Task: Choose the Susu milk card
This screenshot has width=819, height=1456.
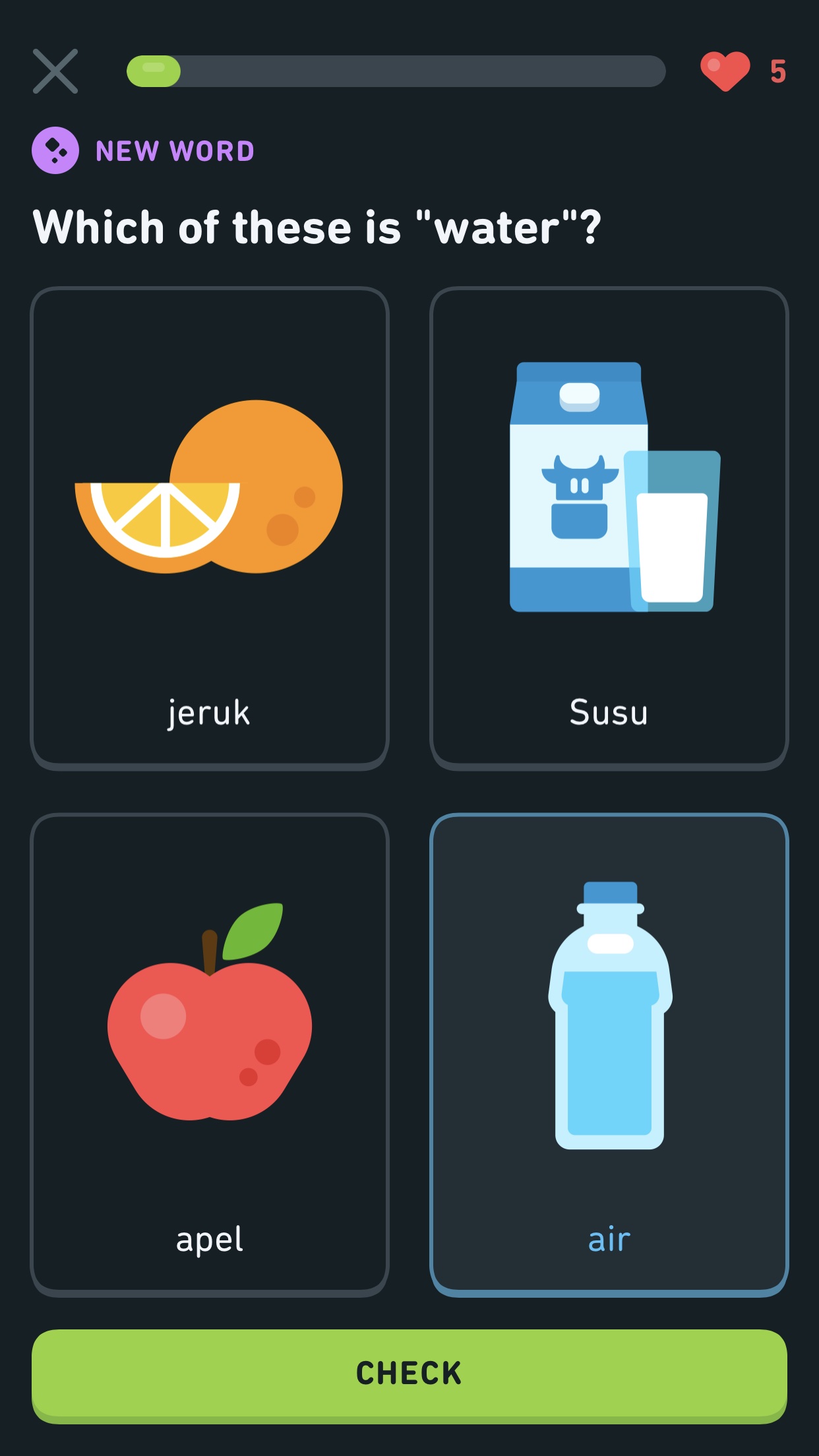Action: (609, 528)
